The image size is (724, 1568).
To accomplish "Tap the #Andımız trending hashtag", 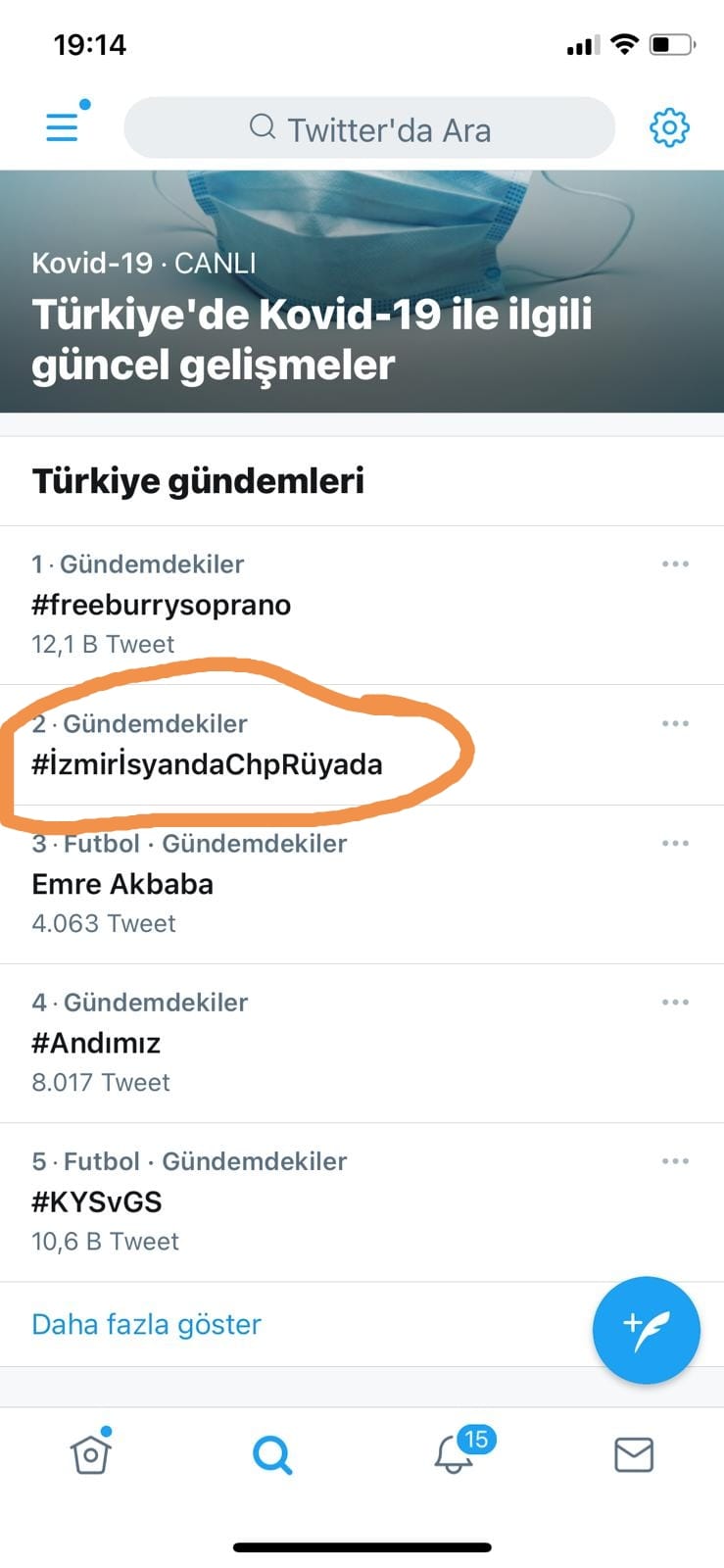I will [x=96, y=1043].
